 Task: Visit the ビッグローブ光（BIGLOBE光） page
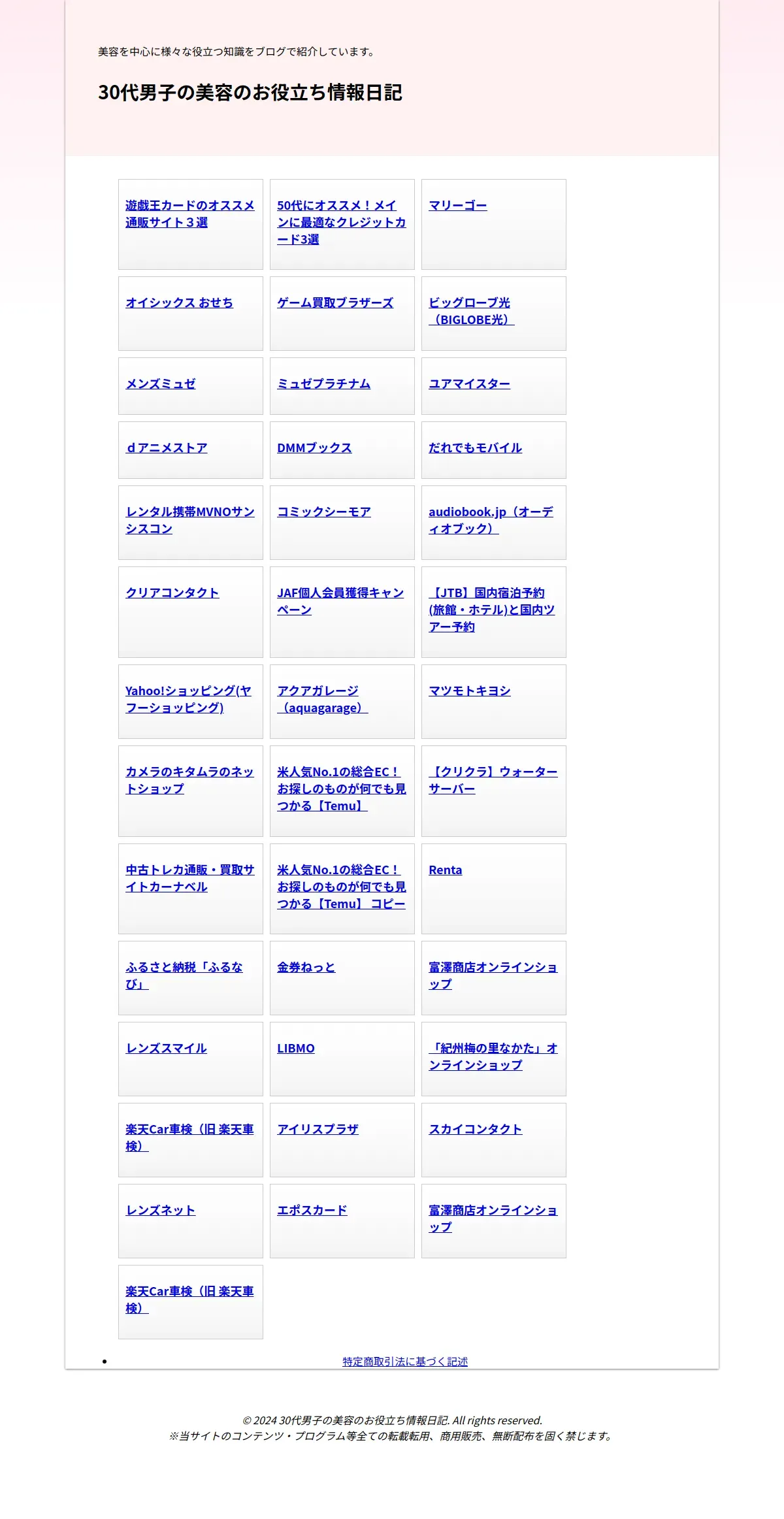point(472,311)
